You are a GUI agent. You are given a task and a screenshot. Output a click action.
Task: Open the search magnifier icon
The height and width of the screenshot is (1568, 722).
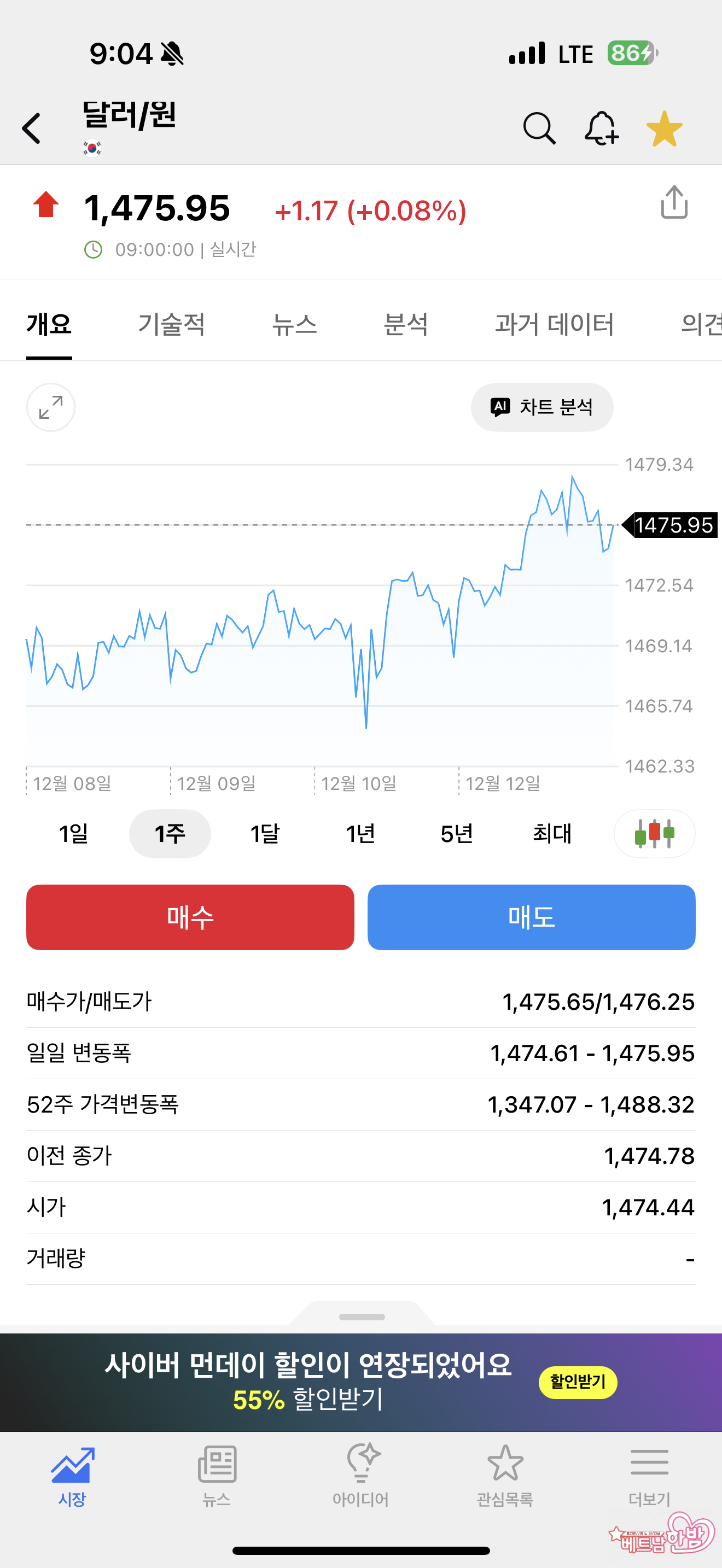pos(539,128)
